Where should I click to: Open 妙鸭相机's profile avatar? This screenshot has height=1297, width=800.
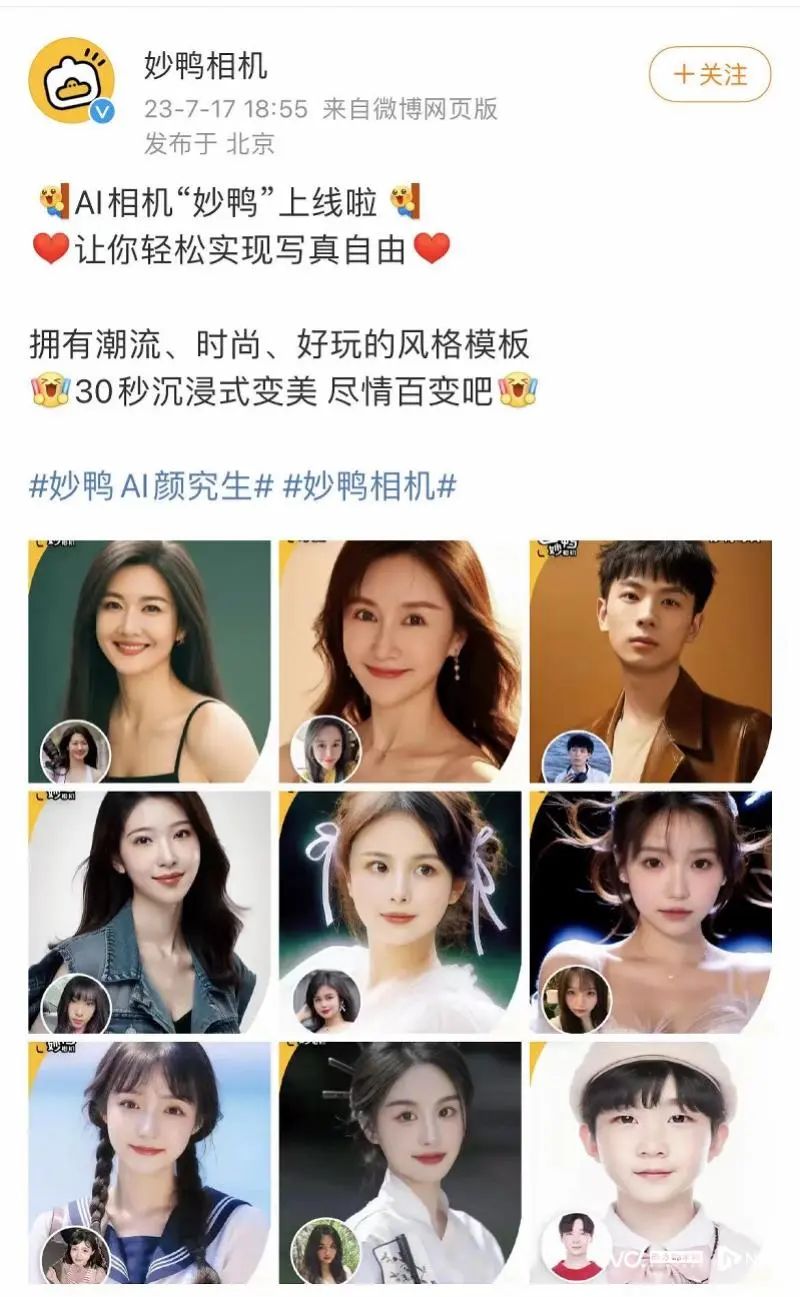[72, 80]
